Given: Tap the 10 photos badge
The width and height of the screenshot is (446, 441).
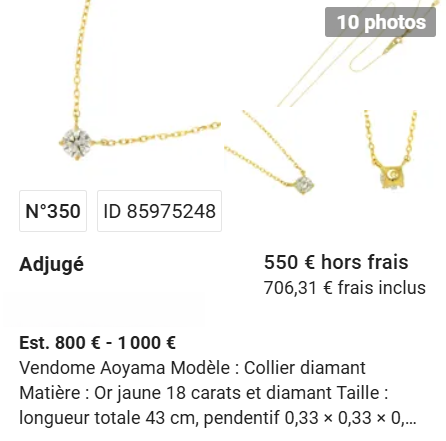Looking at the screenshot, I should pos(380,22).
